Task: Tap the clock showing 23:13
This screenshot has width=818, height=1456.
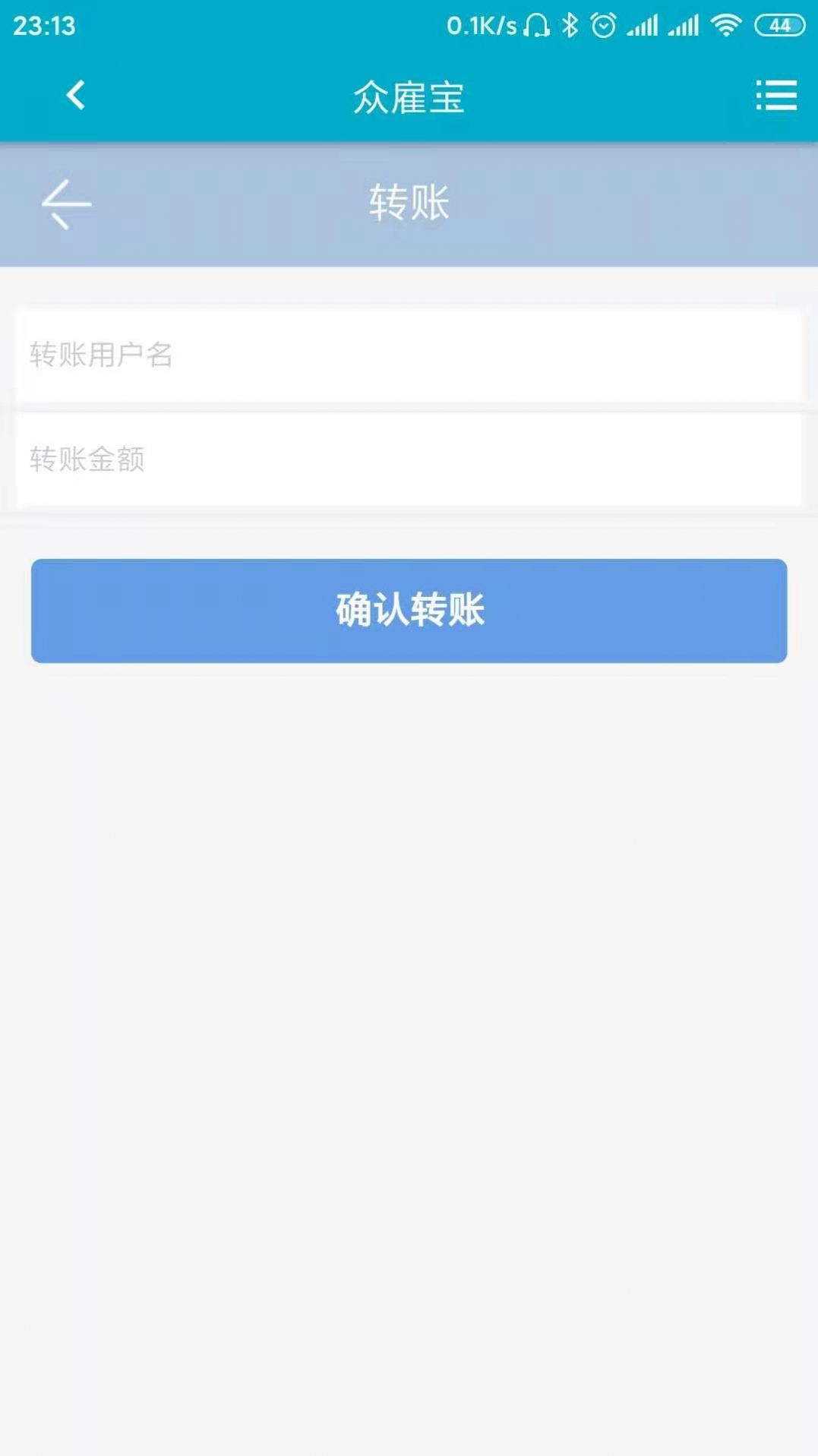Action: click(x=45, y=25)
